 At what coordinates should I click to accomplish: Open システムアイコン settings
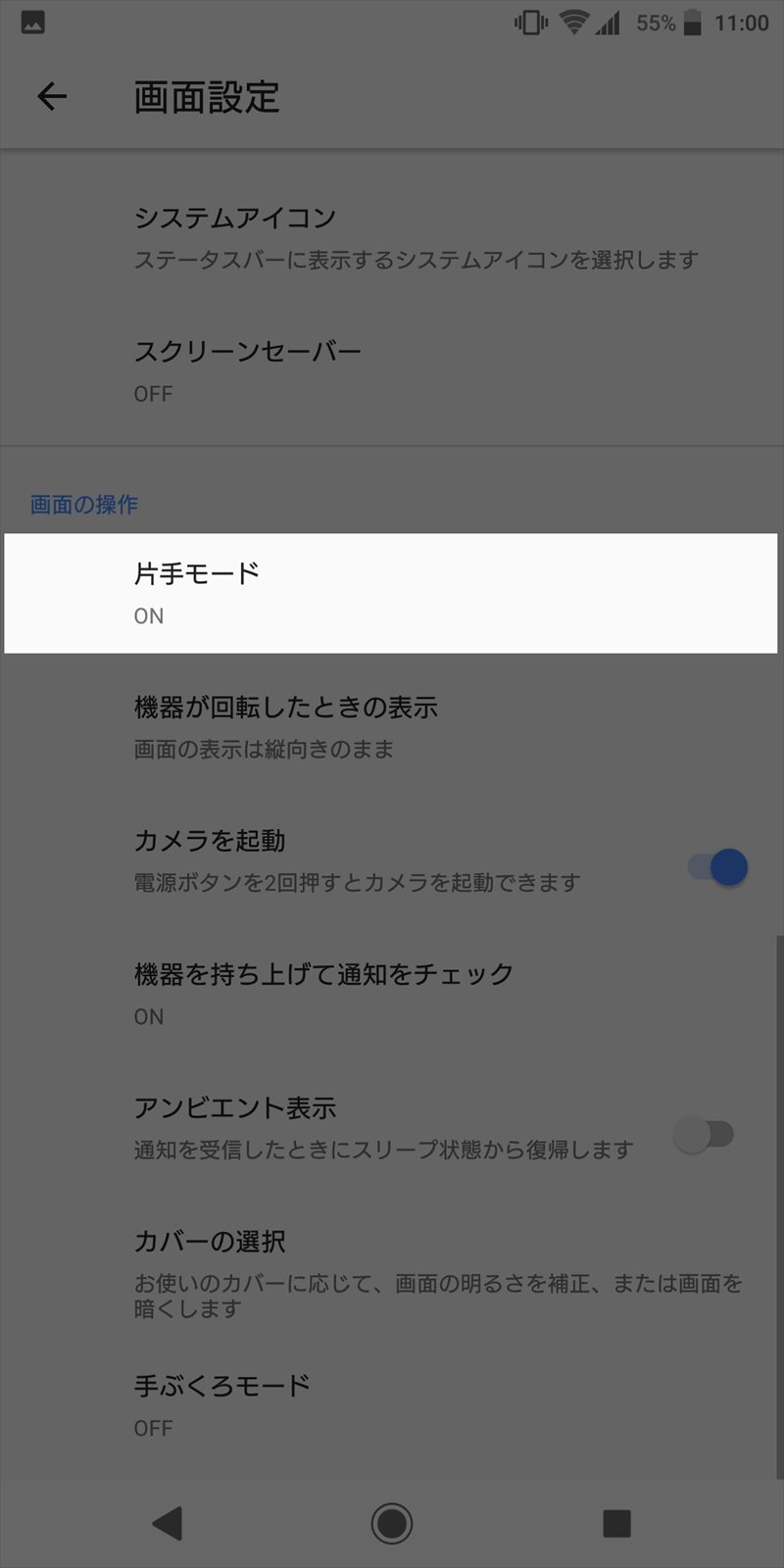392,238
